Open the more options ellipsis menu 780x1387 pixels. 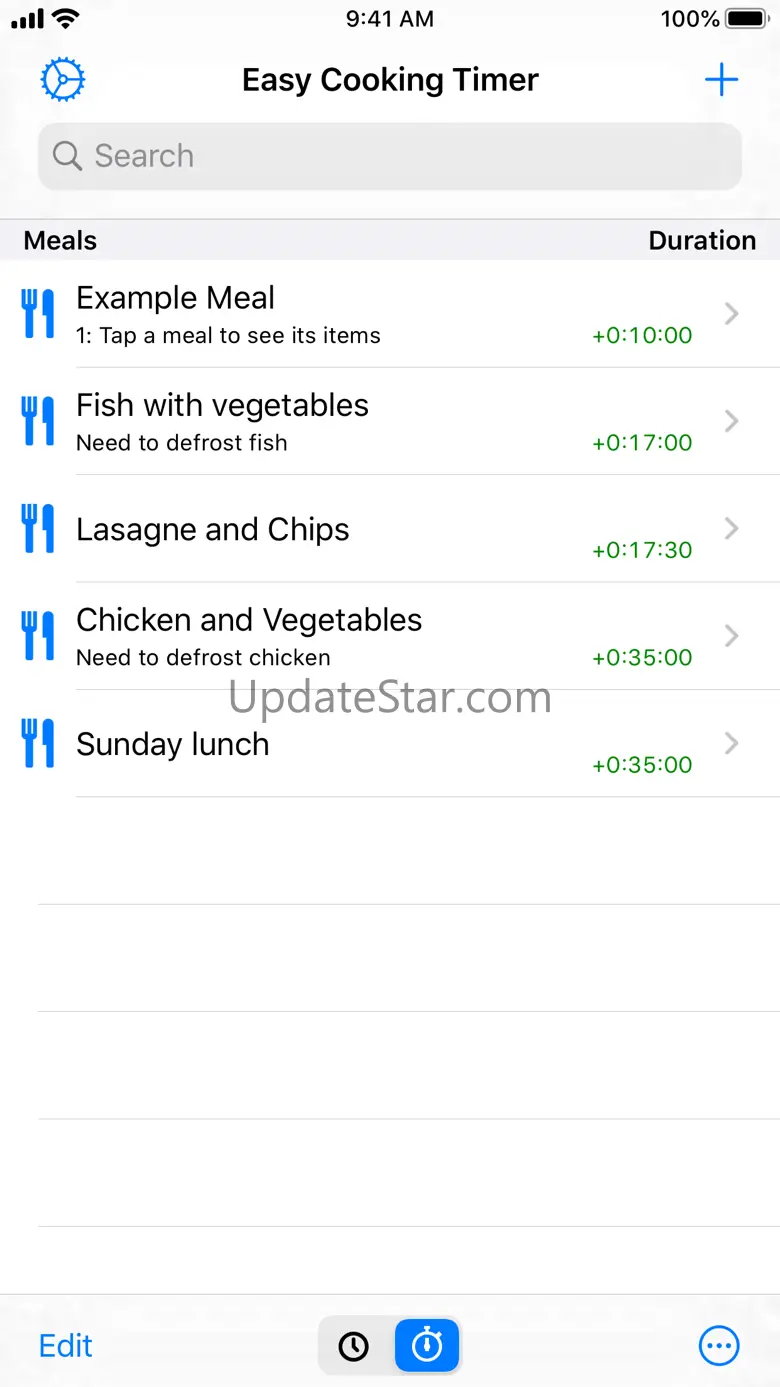click(718, 1346)
